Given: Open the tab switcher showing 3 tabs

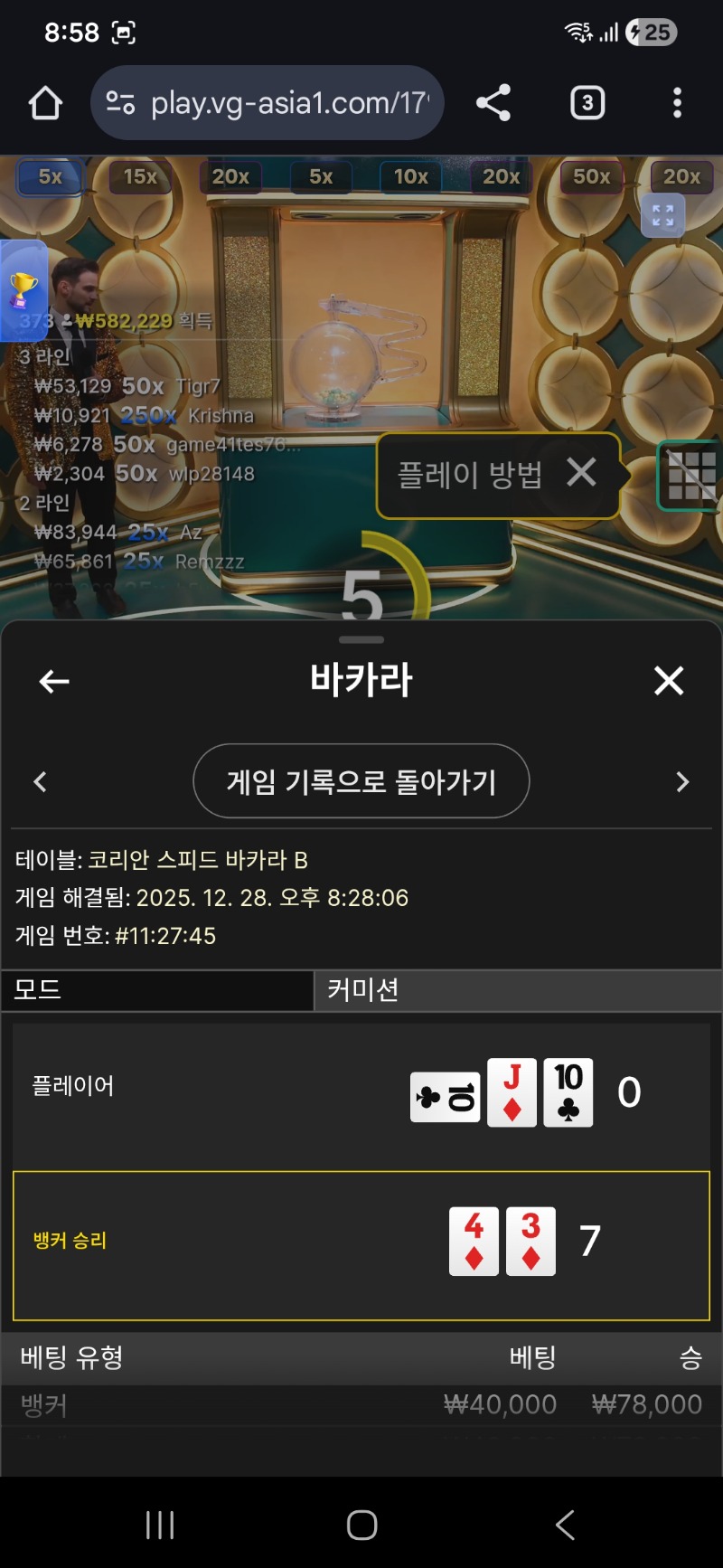Looking at the screenshot, I should [587, 103].
